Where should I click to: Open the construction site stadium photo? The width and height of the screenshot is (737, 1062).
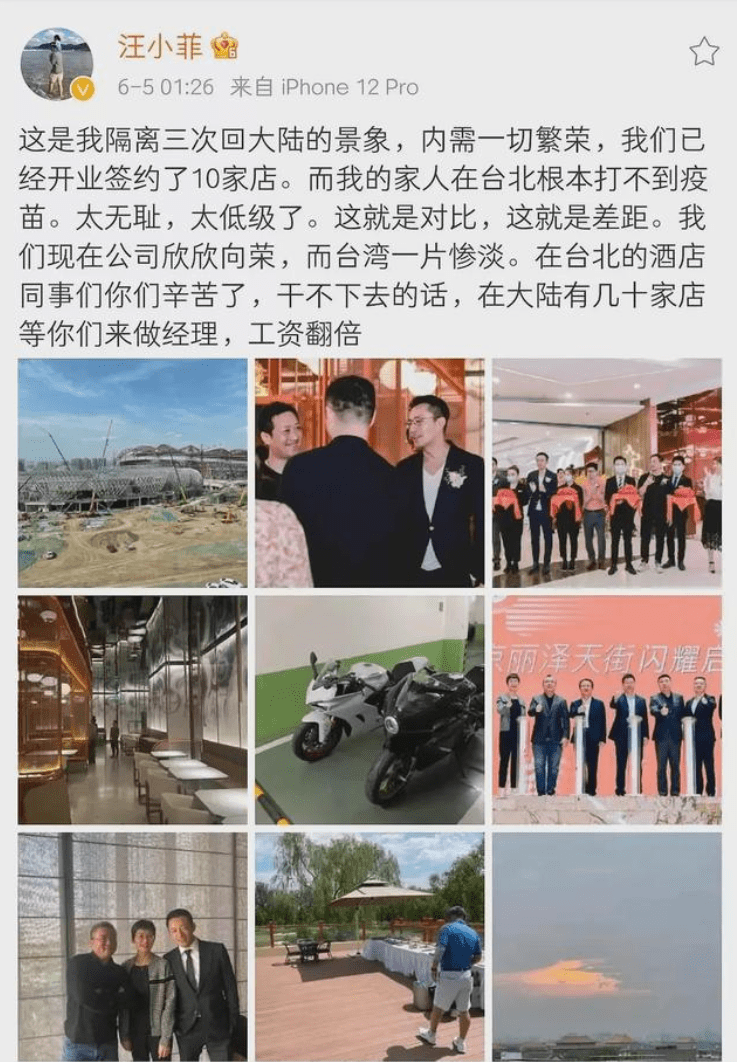[x=132, y=472]
